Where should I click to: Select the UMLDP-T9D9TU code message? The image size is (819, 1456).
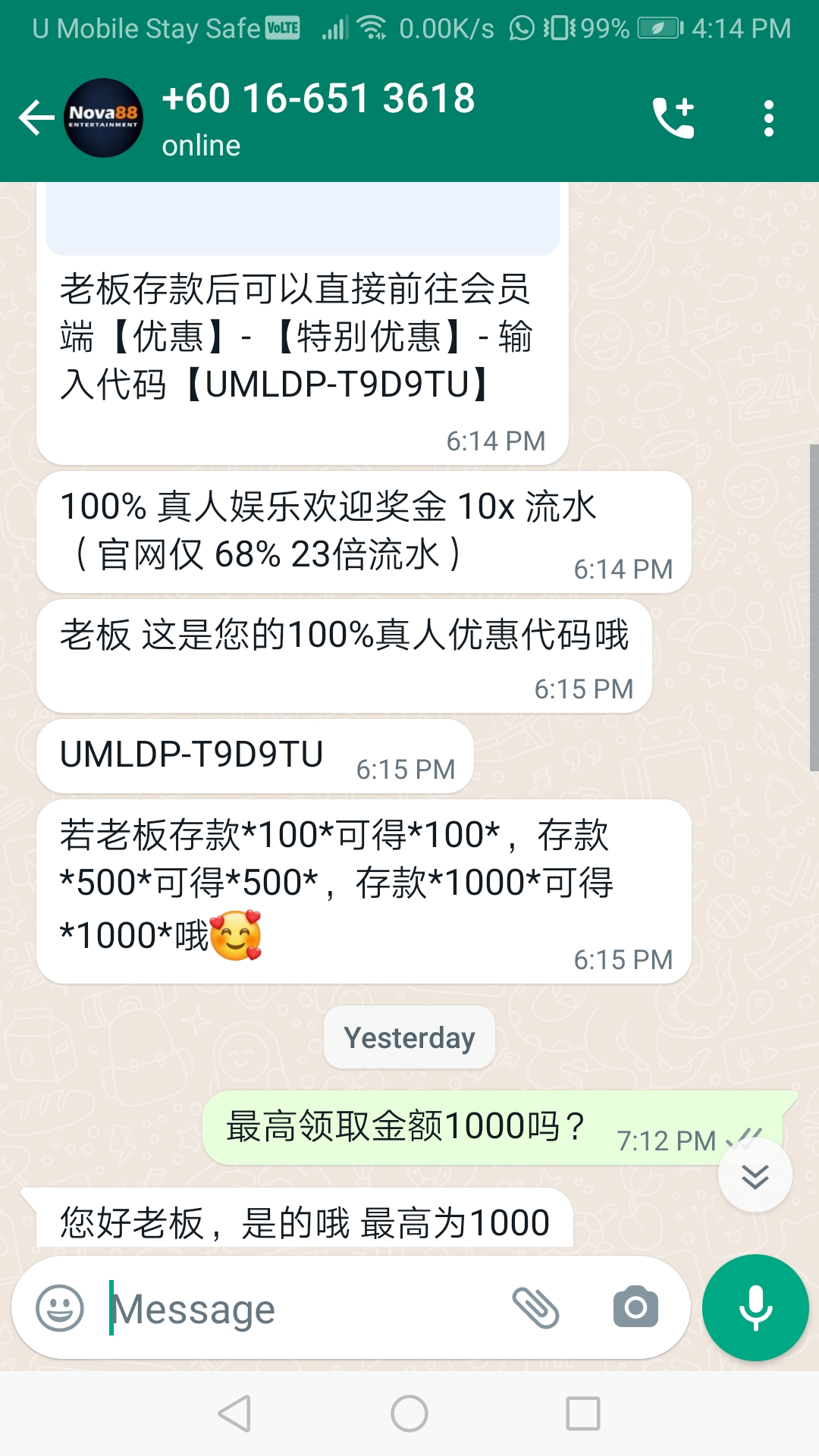pyautogui.click(x=254, y=756)
